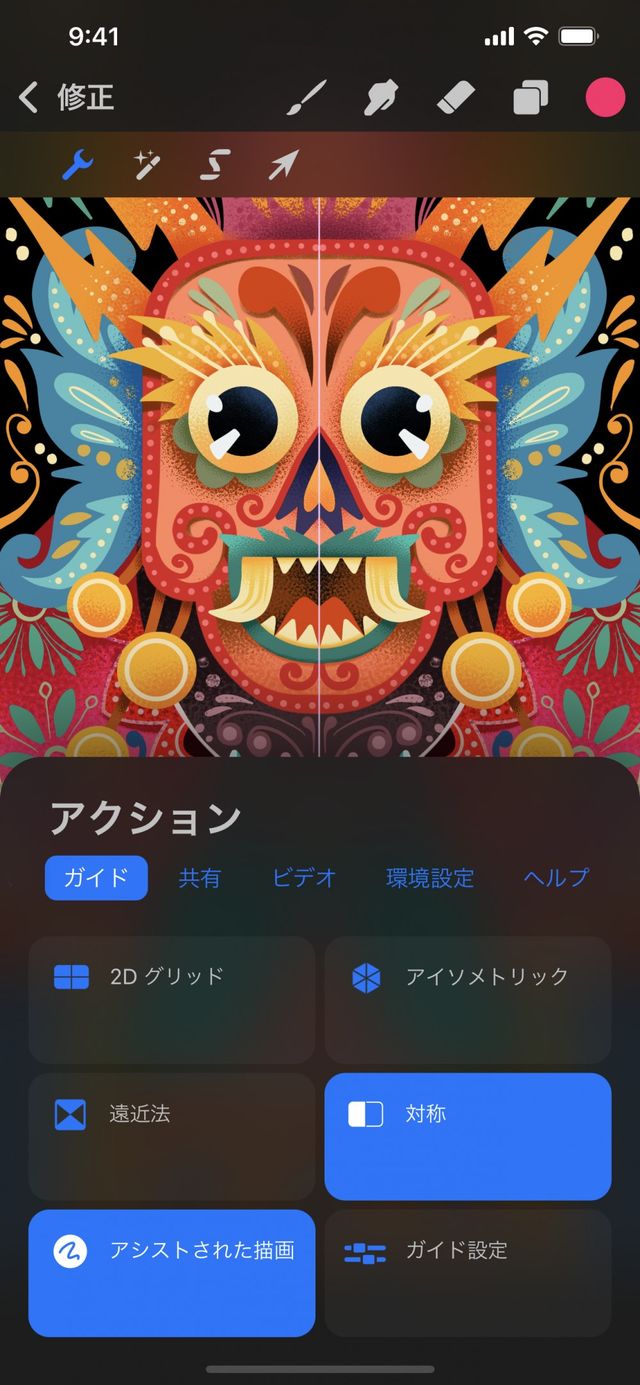640x1385 pixels.
Task: Select the 遠近法 perspective guide
Action: [x=171, y=1136]
